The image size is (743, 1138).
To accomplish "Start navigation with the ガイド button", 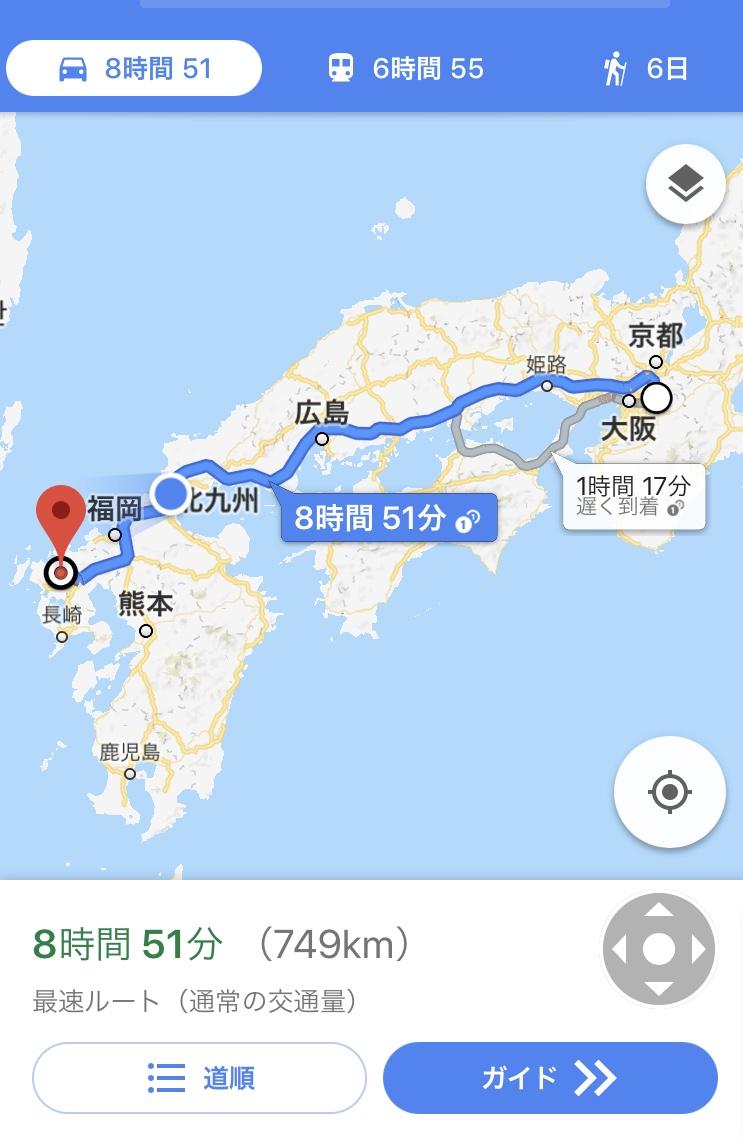I will [x=550, y=1077].
